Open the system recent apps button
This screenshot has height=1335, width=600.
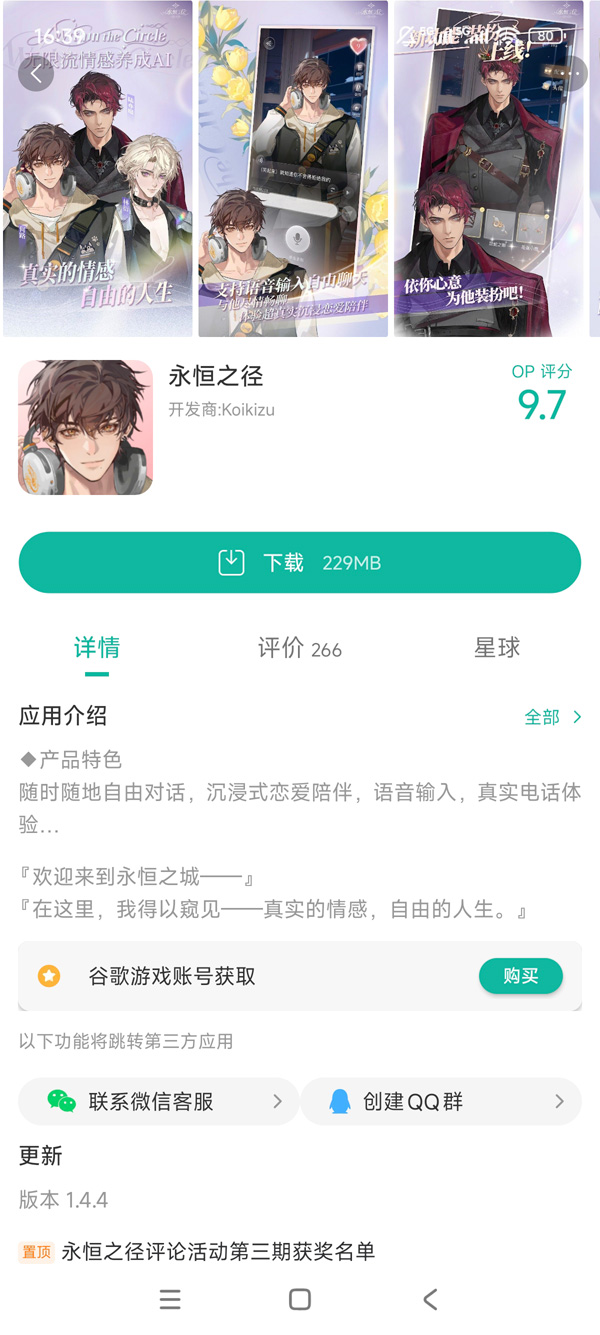coord(170,1299)
